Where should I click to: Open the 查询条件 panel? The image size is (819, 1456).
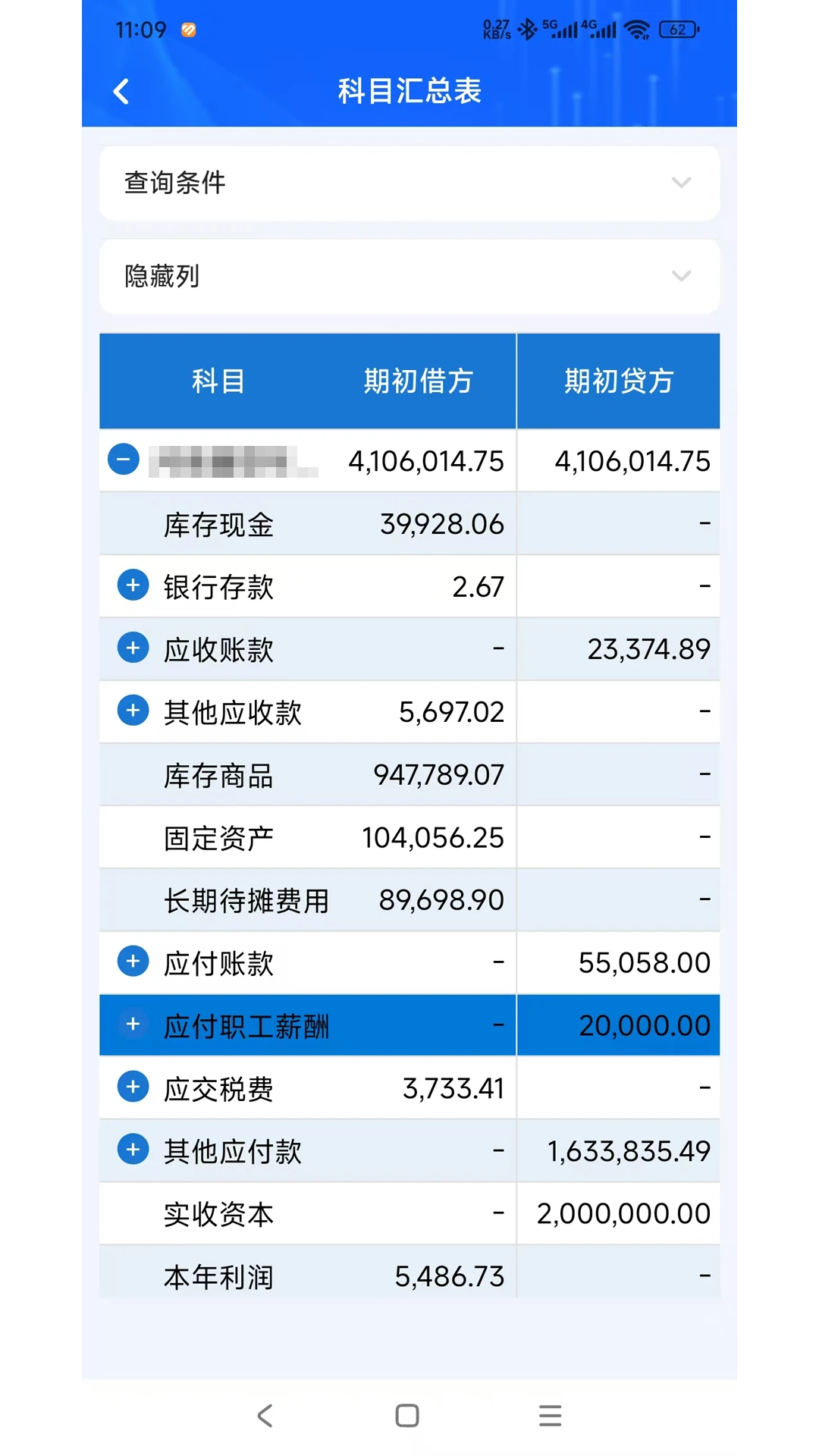pyautogui.click(x=409, y=183)
